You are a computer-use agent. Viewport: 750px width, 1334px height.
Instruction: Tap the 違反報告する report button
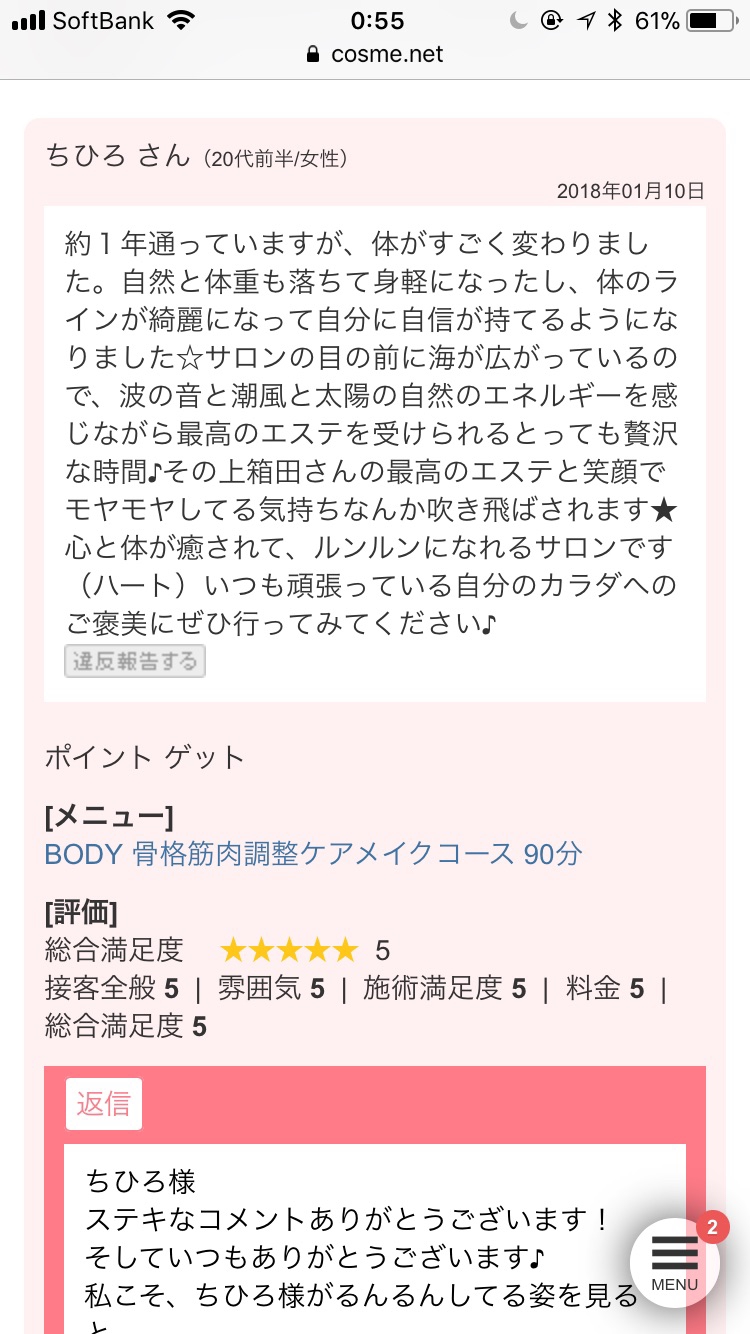(135, 662)
